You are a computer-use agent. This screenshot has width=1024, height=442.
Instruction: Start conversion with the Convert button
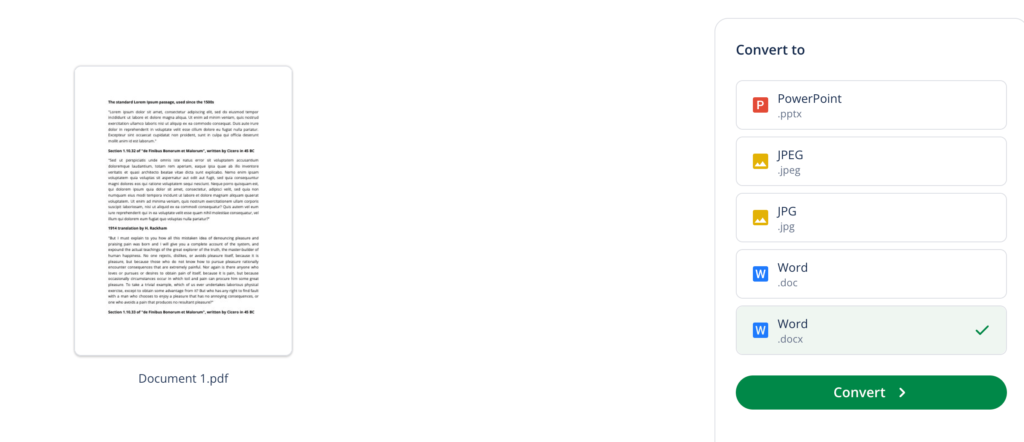870,393
